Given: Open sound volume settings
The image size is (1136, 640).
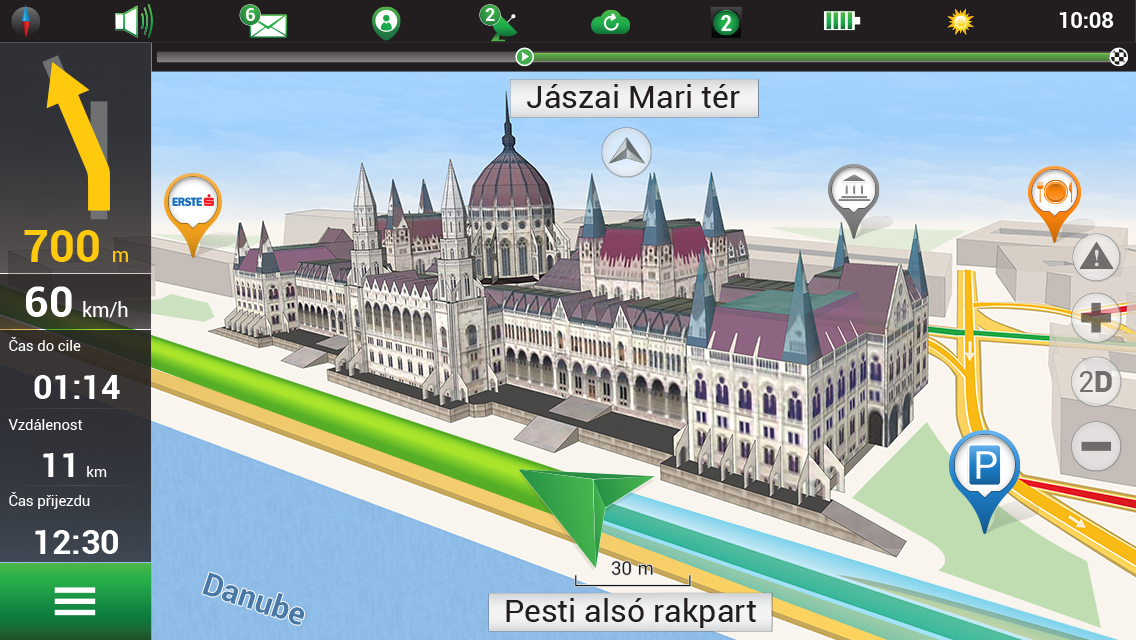Looking at the screenshot, I should point(133,20).
